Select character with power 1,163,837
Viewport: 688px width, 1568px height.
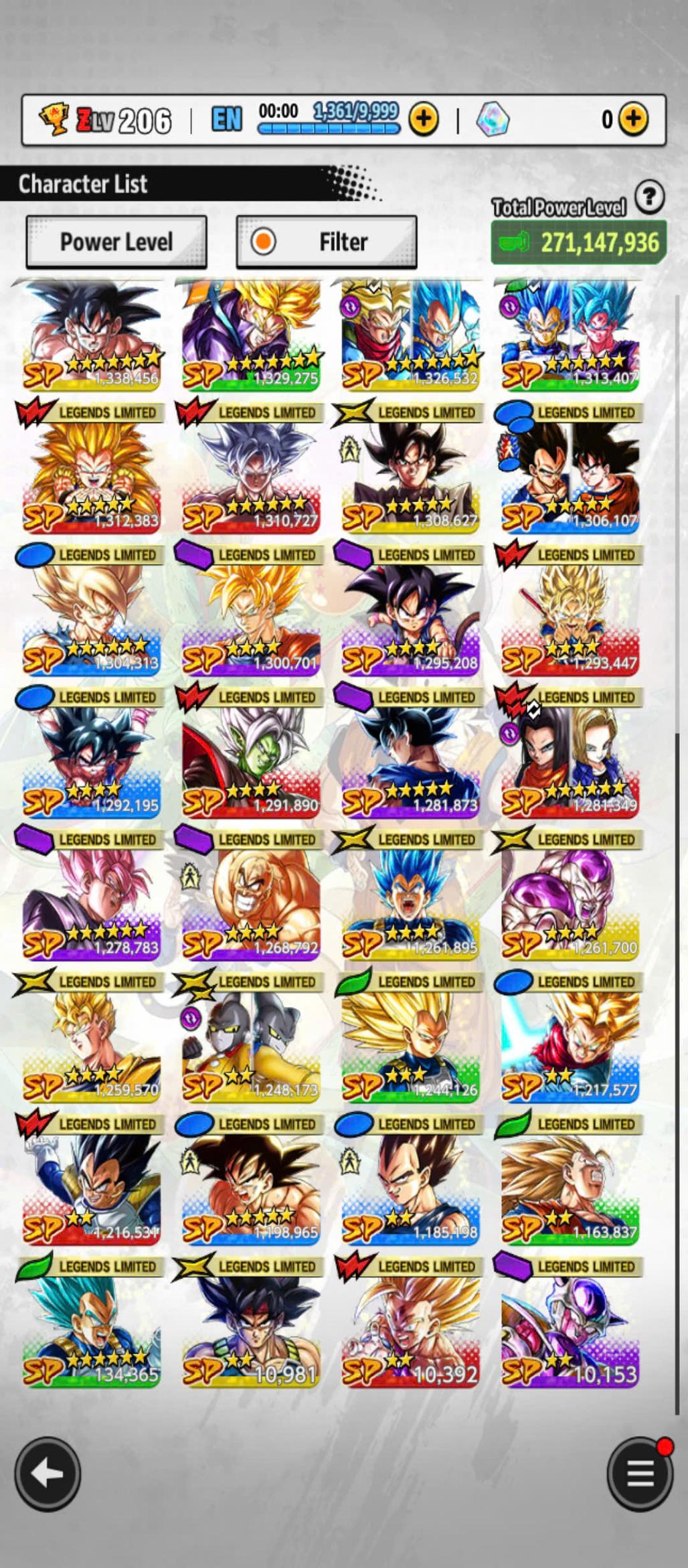[x=570, y=1187]
